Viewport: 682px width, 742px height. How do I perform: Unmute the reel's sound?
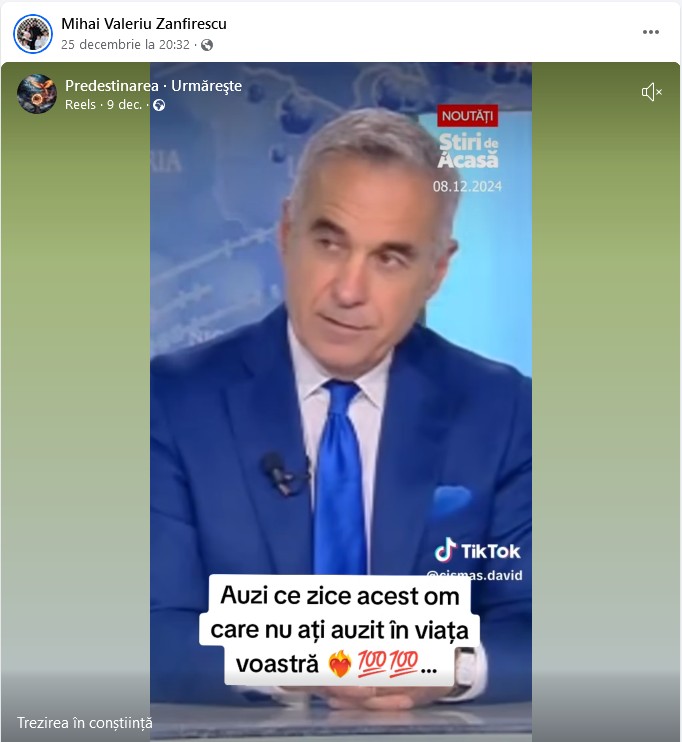(x=652, y=92)
